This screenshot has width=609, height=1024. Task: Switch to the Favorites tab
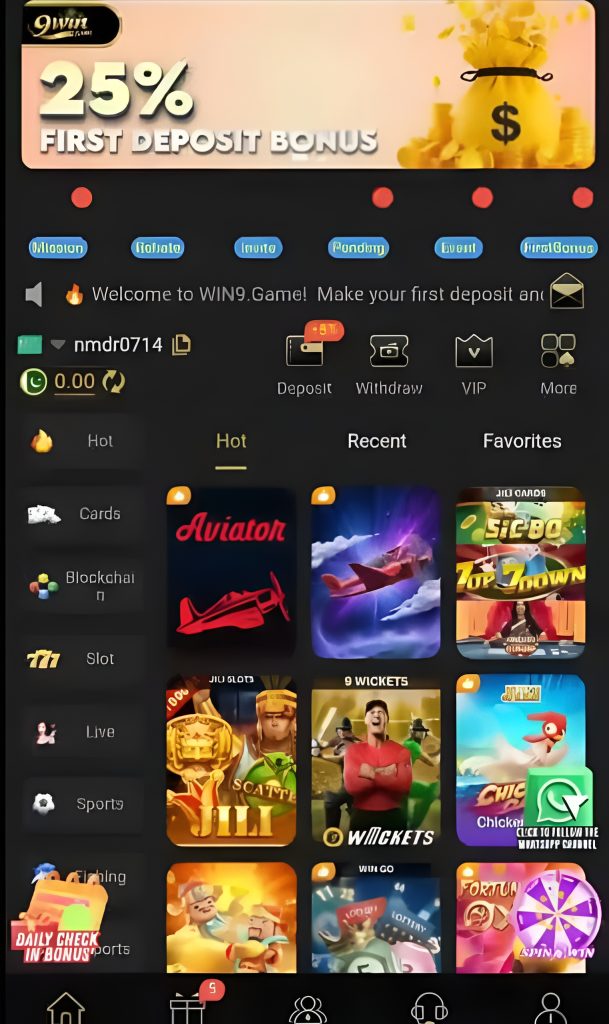click(x=521, y=441)
